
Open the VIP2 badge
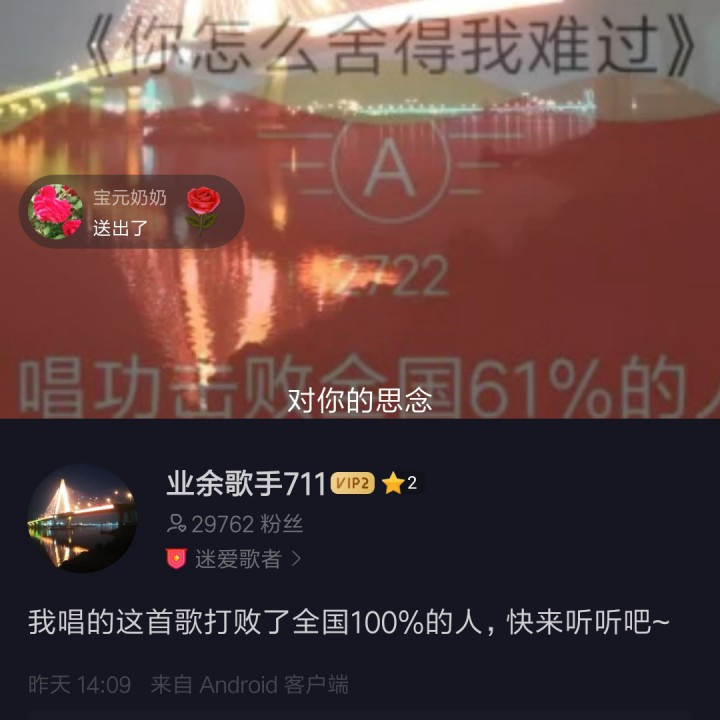coord(353,483)
